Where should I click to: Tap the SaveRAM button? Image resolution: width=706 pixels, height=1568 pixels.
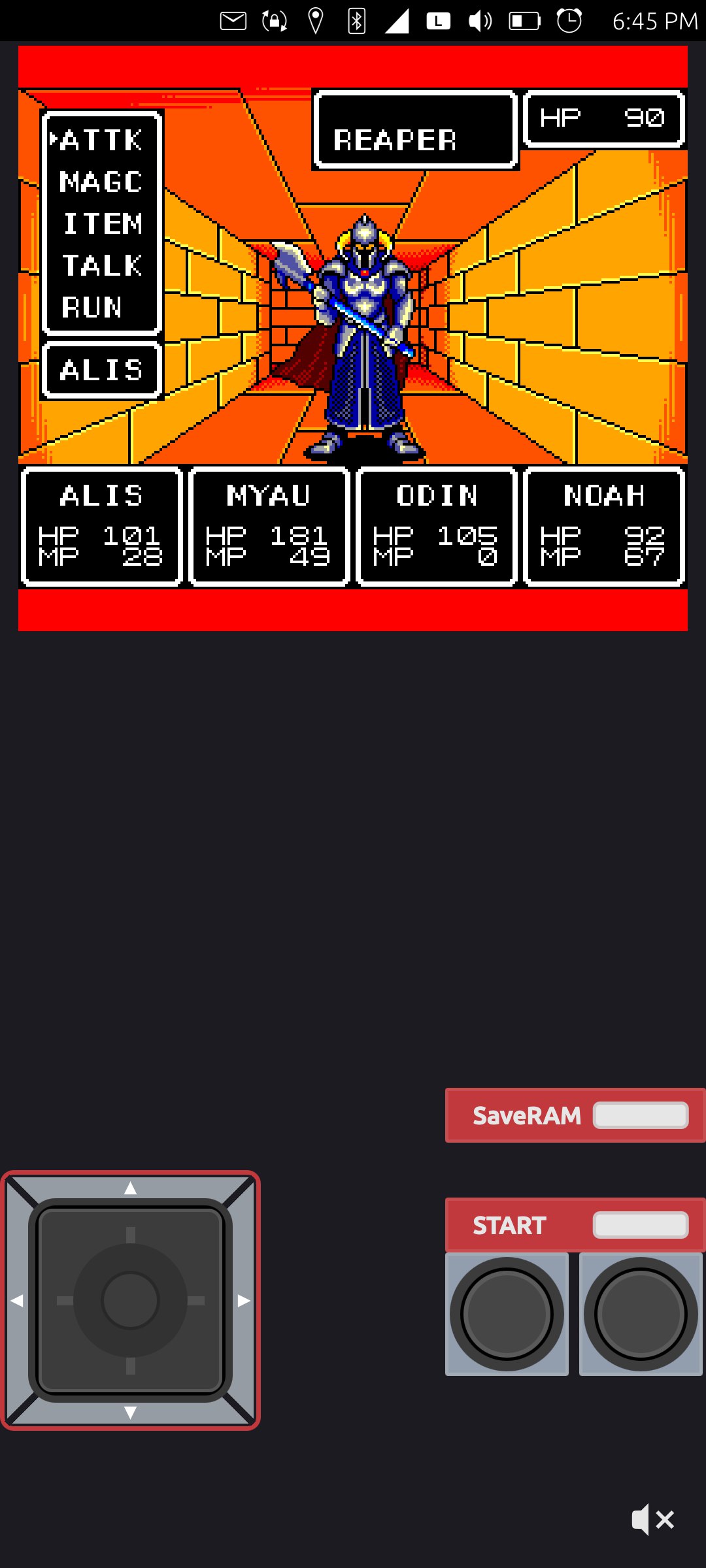pyautogui.click(x=574, y=1115)
